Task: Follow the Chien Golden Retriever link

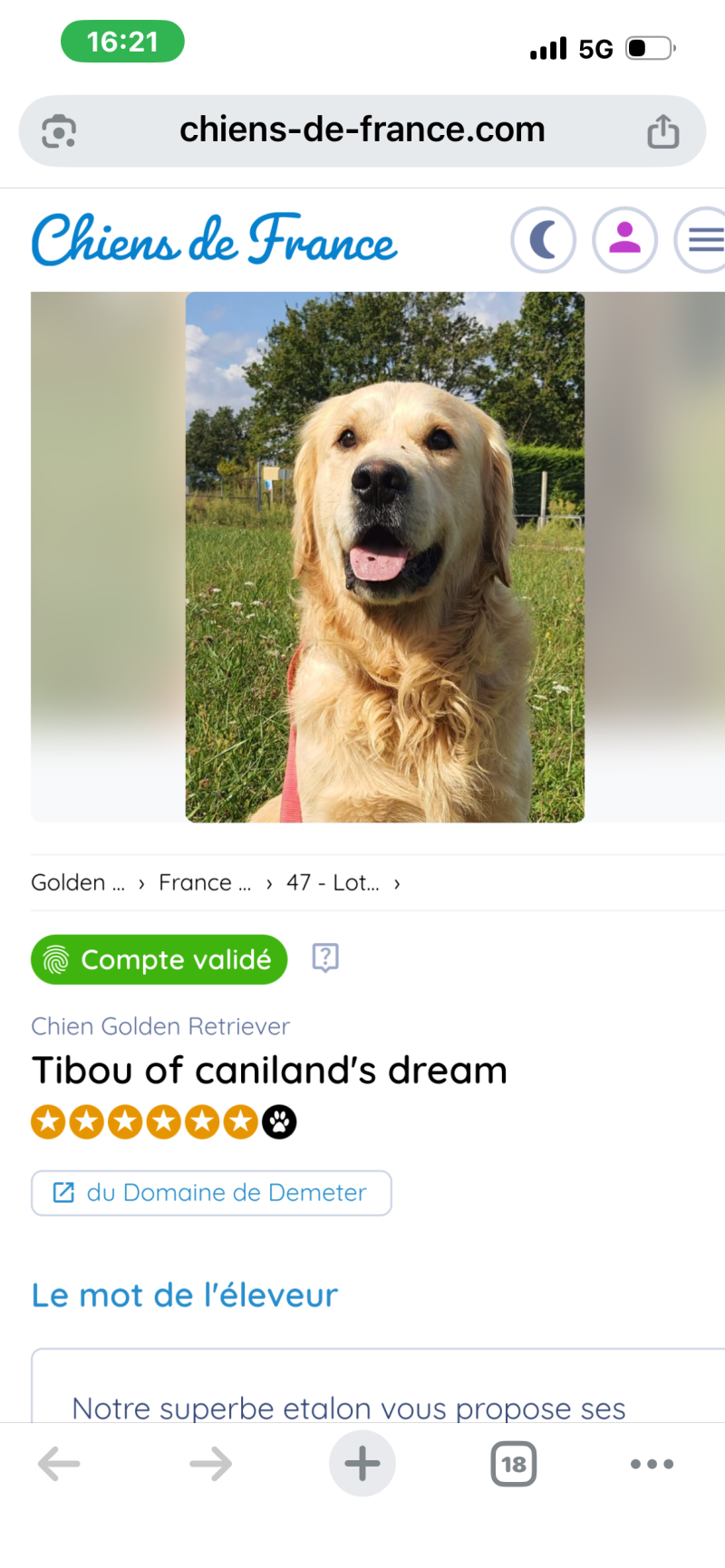Action: coord(160,1025)
